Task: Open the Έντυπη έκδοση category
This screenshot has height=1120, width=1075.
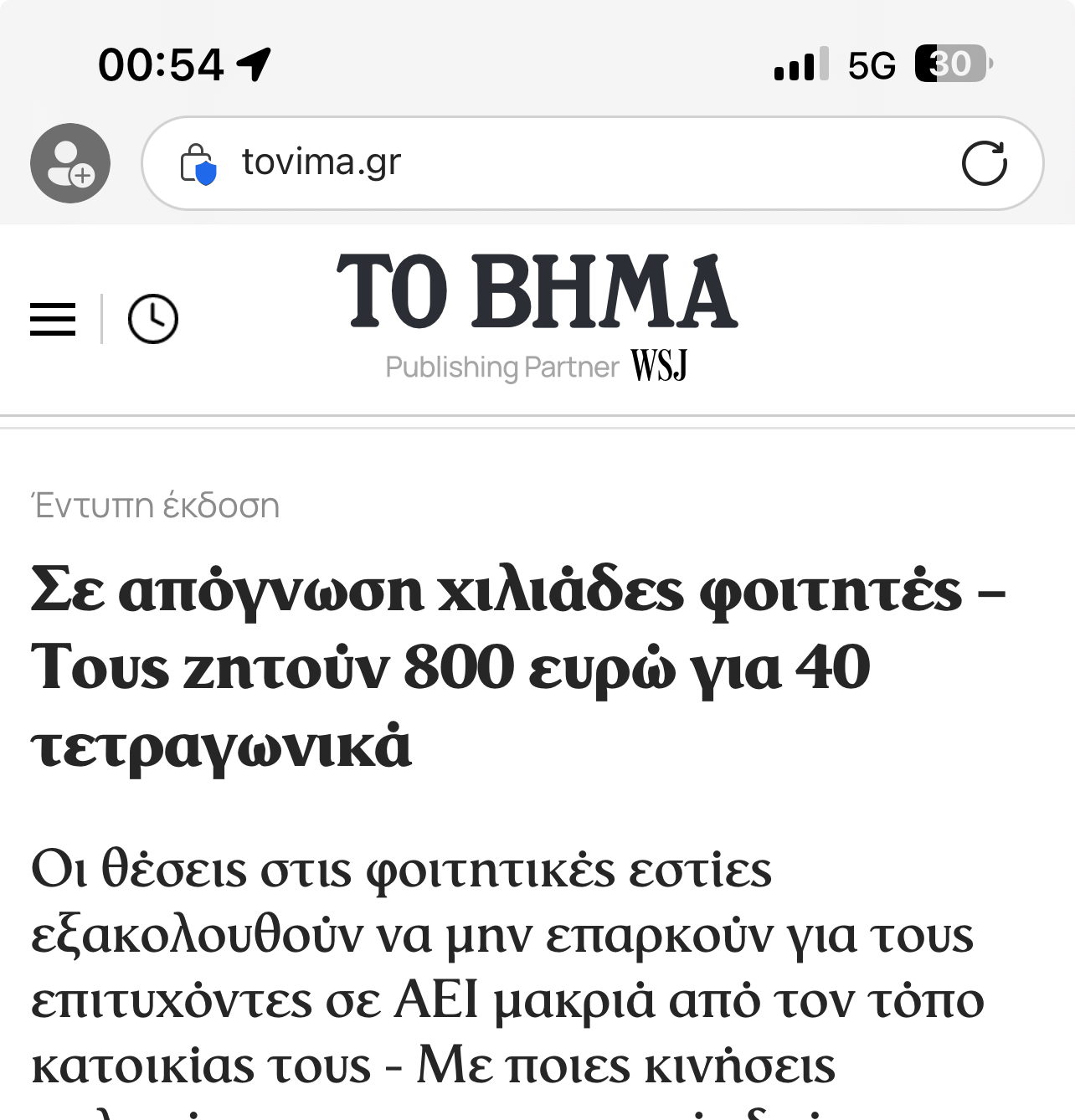Action: click(x=156, y=506)
